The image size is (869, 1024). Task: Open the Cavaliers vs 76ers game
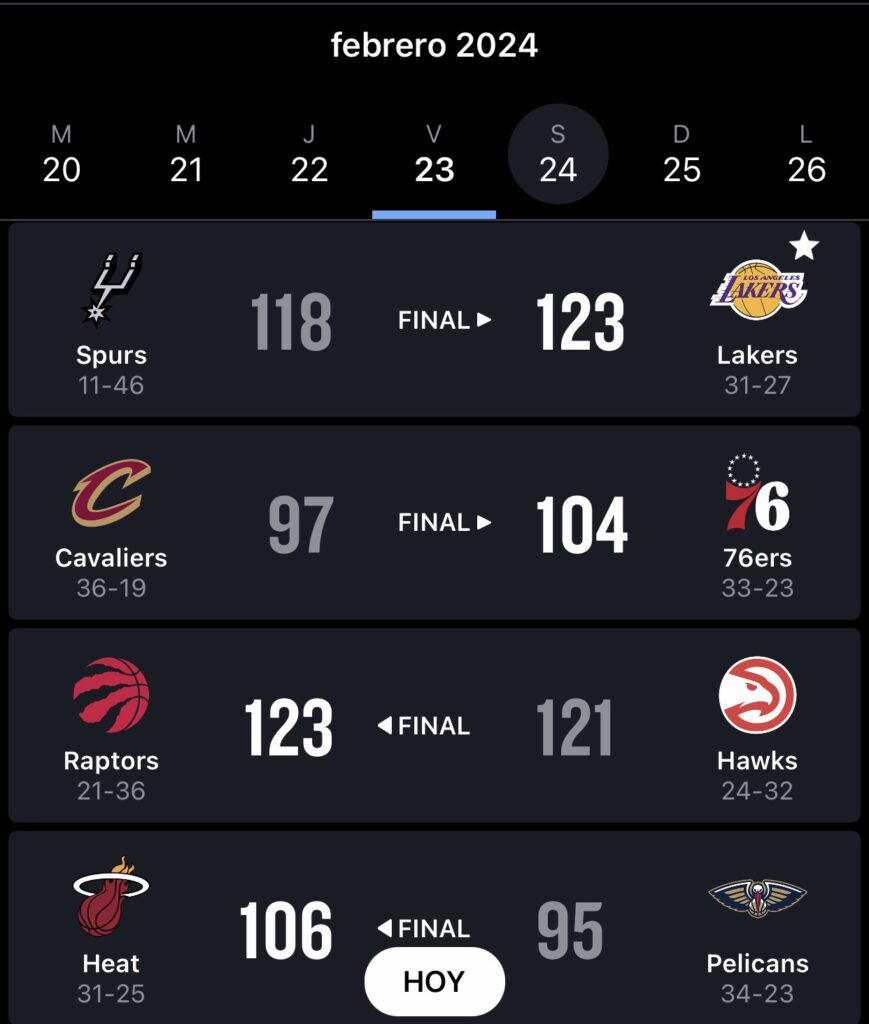(x=434, y=522)
